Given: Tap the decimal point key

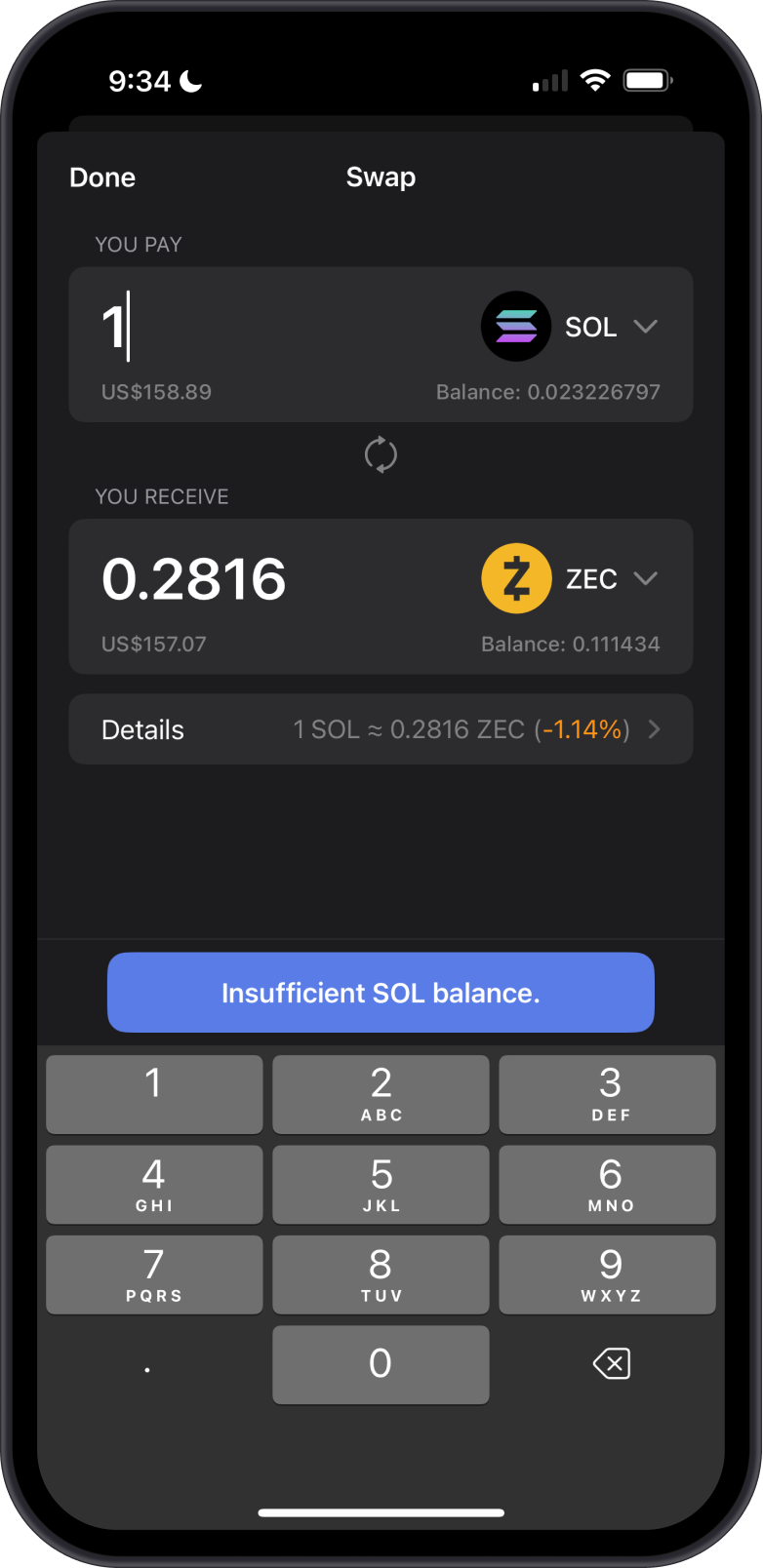Looking at the screenshot, I should pos(153,1364).
